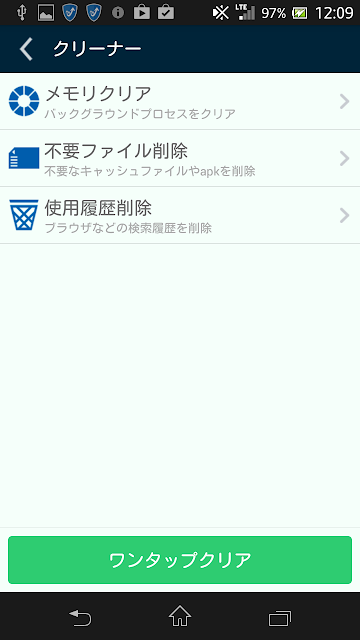Tap the ワンタップクリア button

180,560
